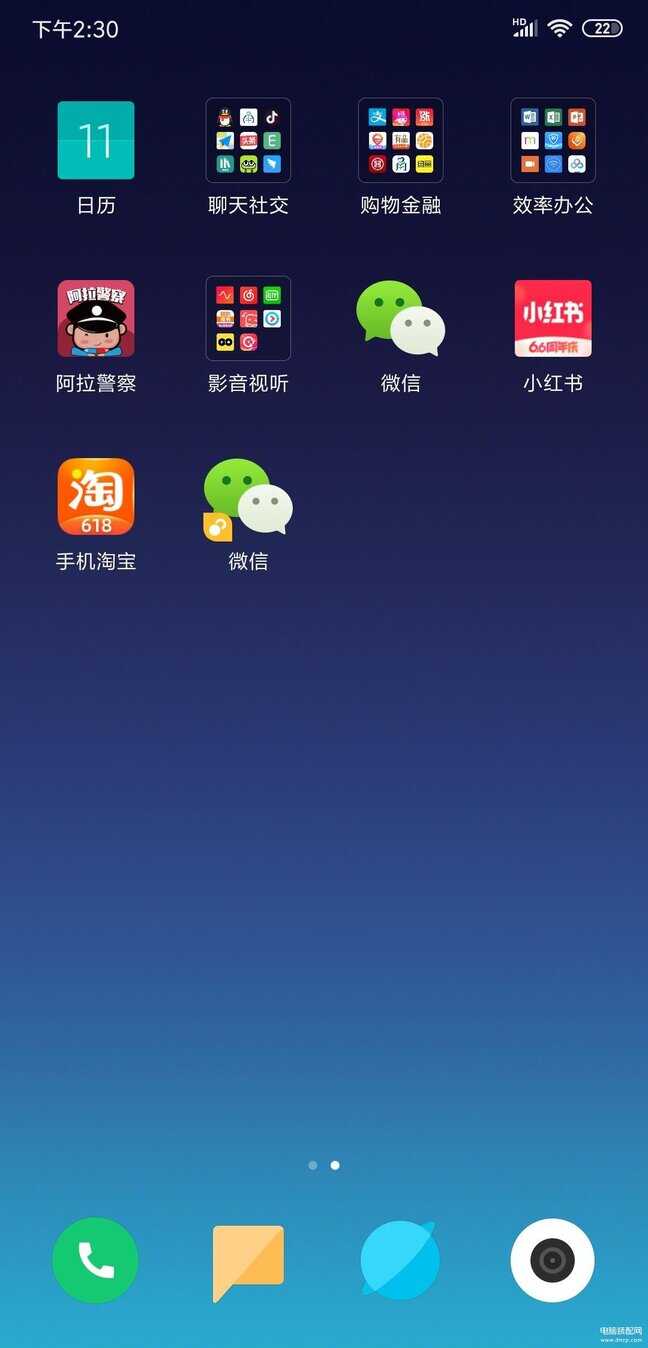Open the messaging app in the dock
This screenshot has height=1348, width=648.
pos(248,1260)
